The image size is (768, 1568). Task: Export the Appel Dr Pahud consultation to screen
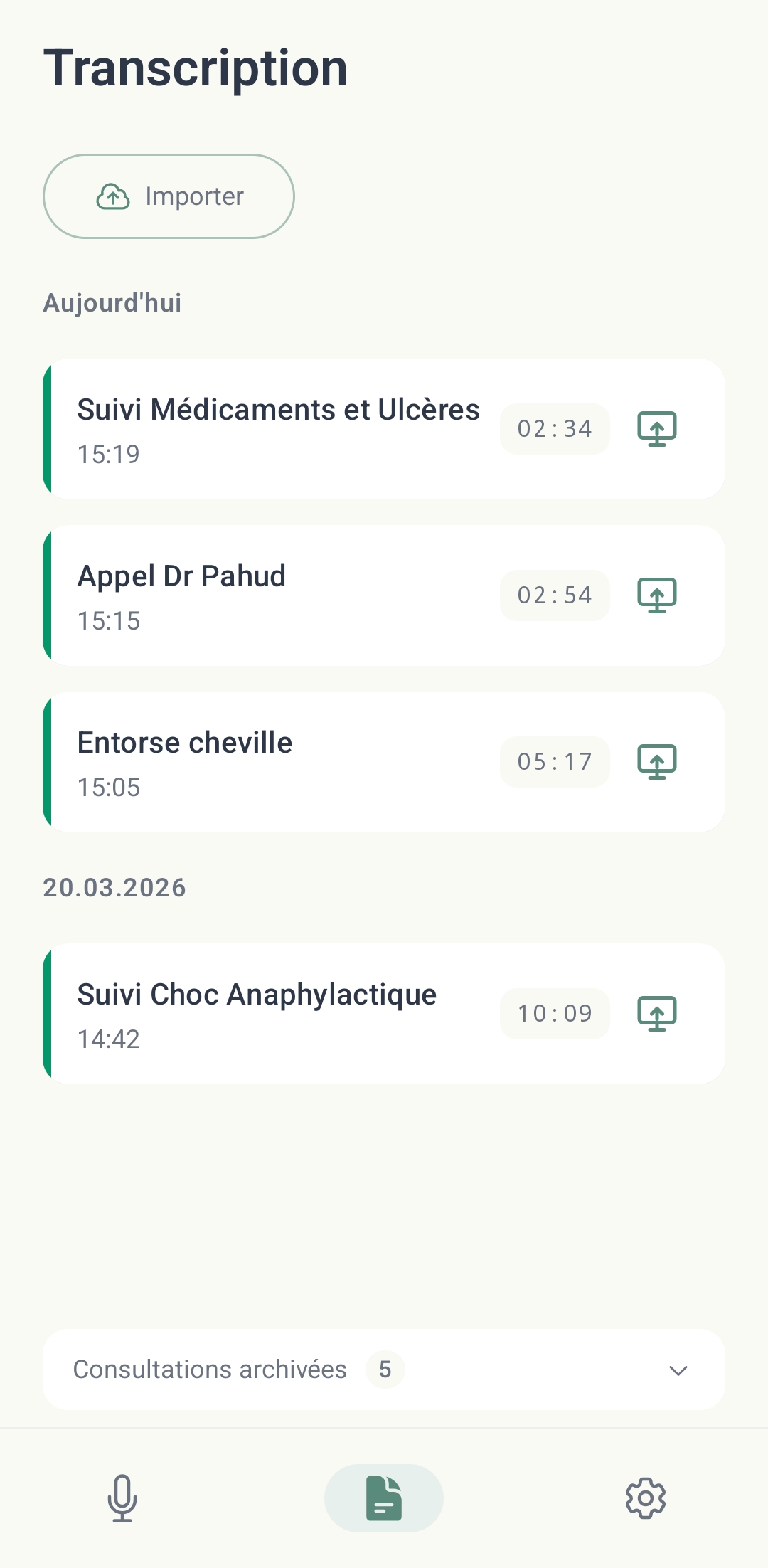point(656,595)
